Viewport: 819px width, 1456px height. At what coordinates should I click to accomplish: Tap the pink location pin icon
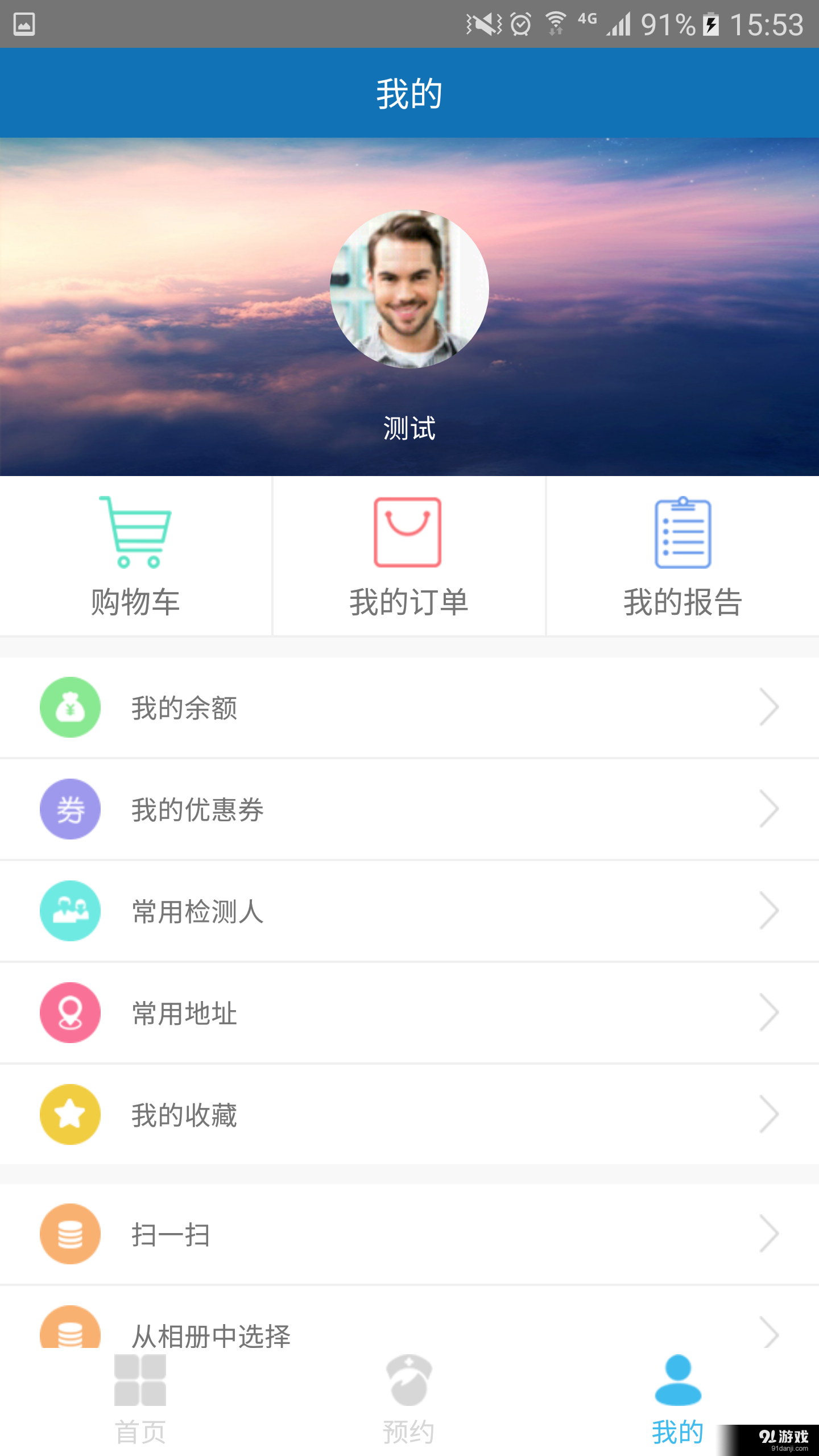[x=70, y=1012]
